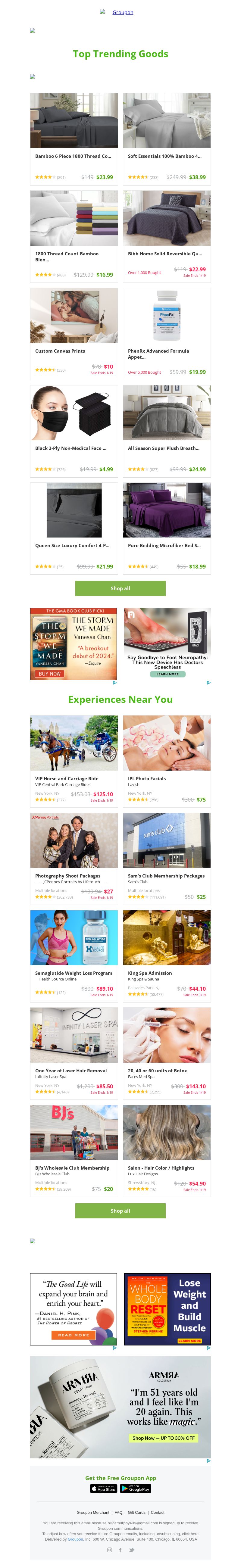The height and width of the screenshot is (1568, 241).
Task: Open the Groupon link at the top
Action: tap(122, 12)
